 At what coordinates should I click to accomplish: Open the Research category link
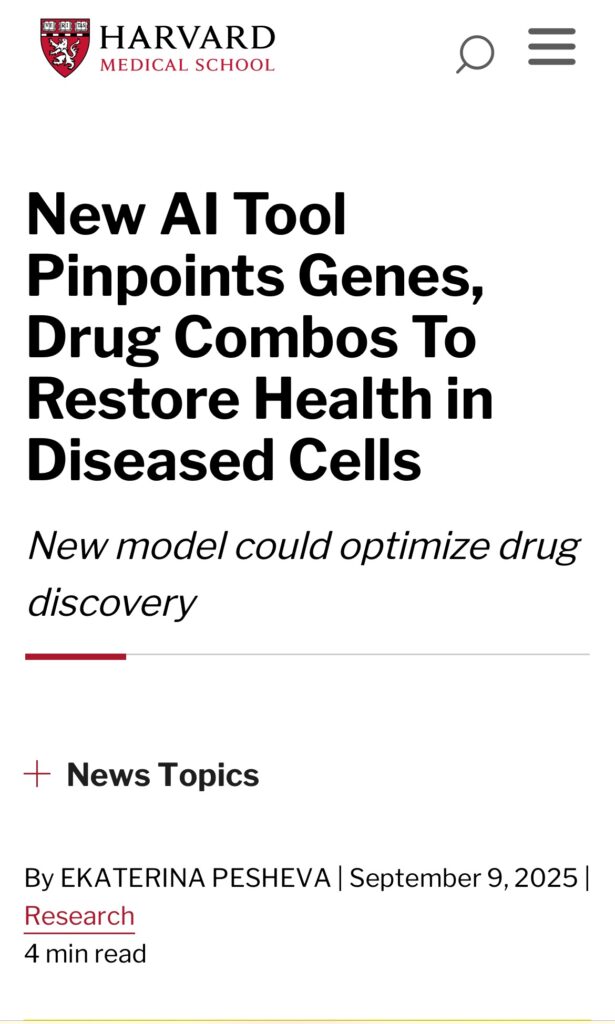79,916
